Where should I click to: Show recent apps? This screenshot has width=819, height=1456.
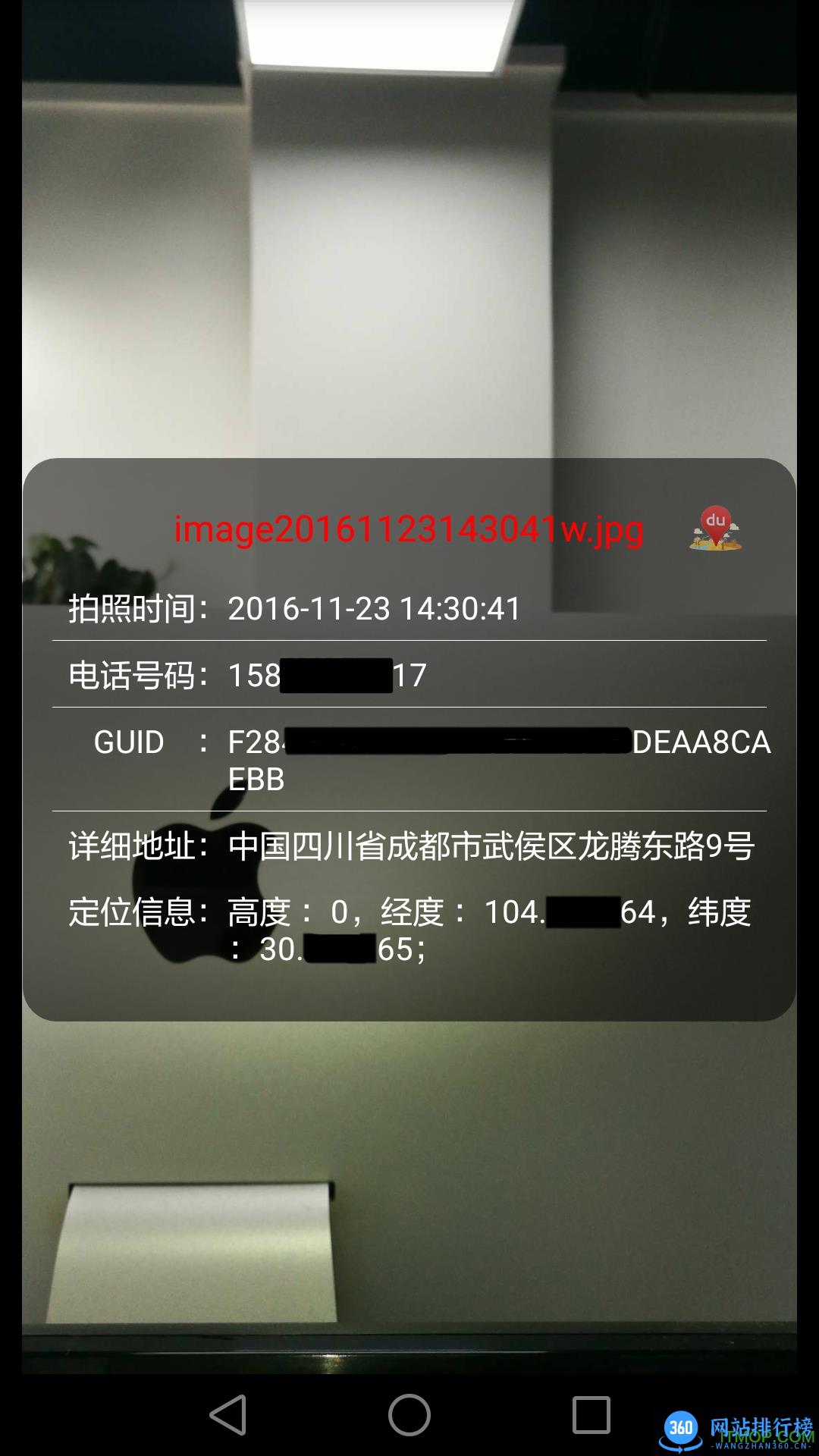(591, 1415)
